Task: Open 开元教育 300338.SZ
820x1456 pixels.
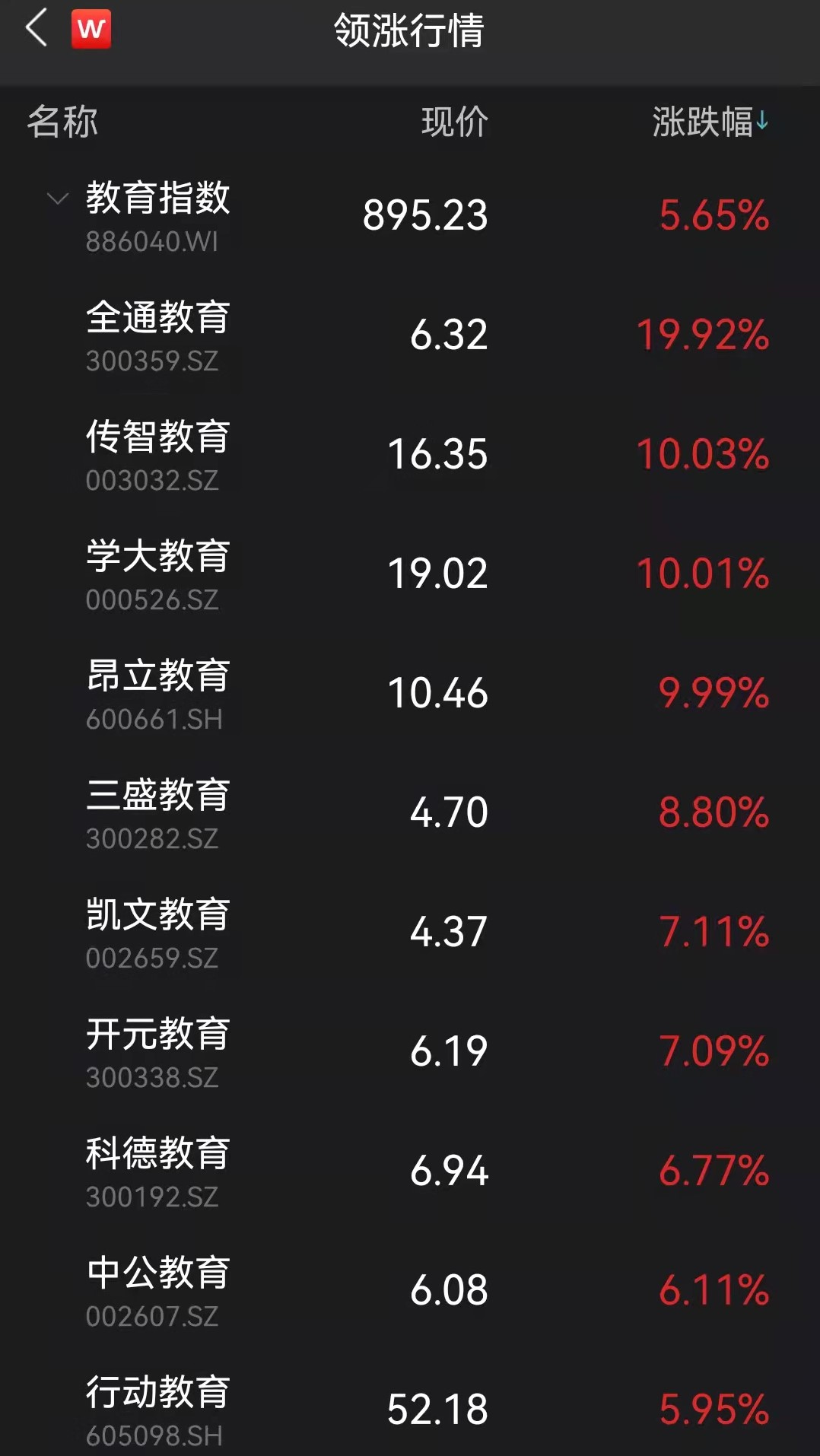Action: (410, 1052)
